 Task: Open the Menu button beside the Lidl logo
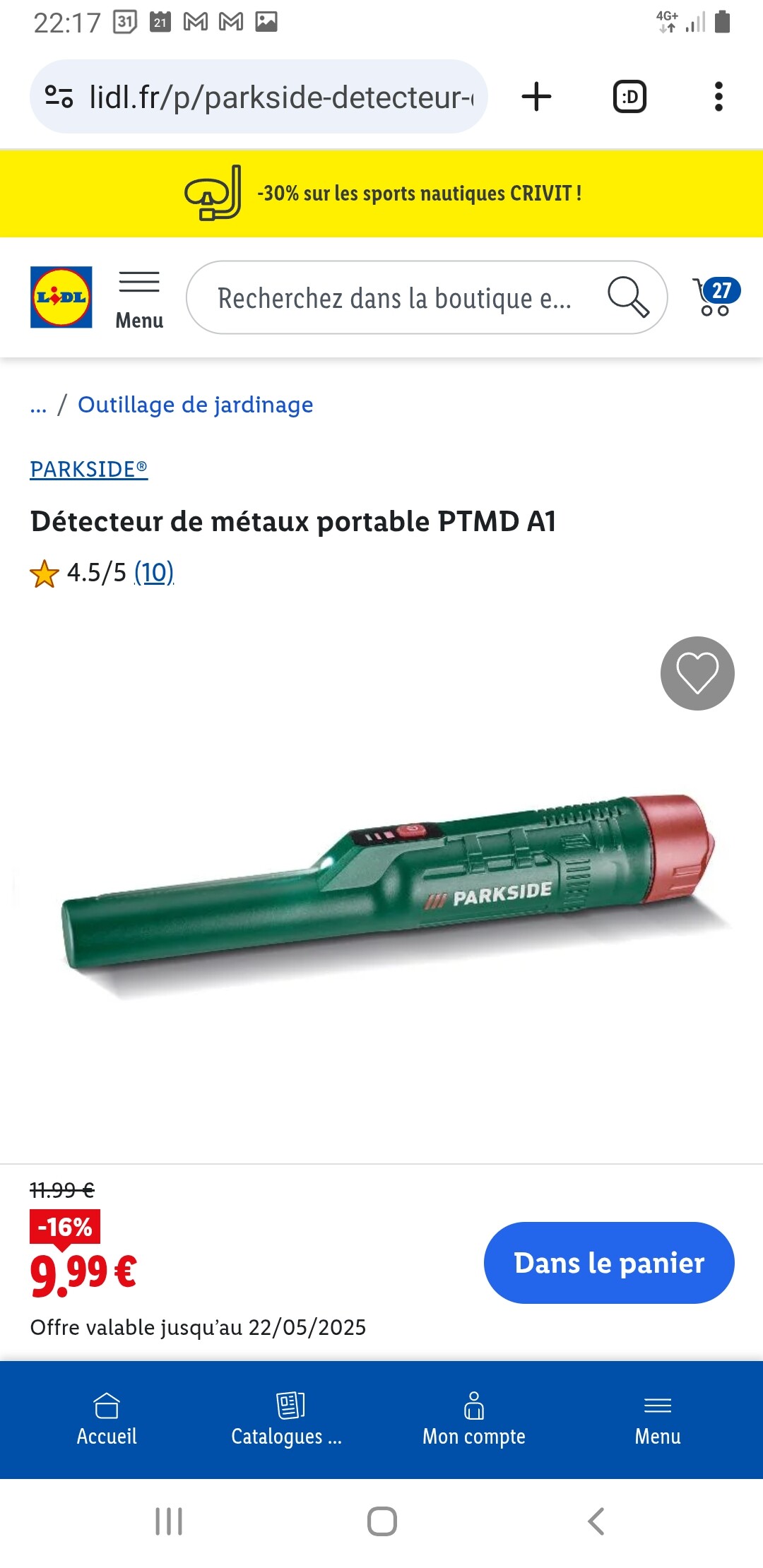[x=139, y=300]
